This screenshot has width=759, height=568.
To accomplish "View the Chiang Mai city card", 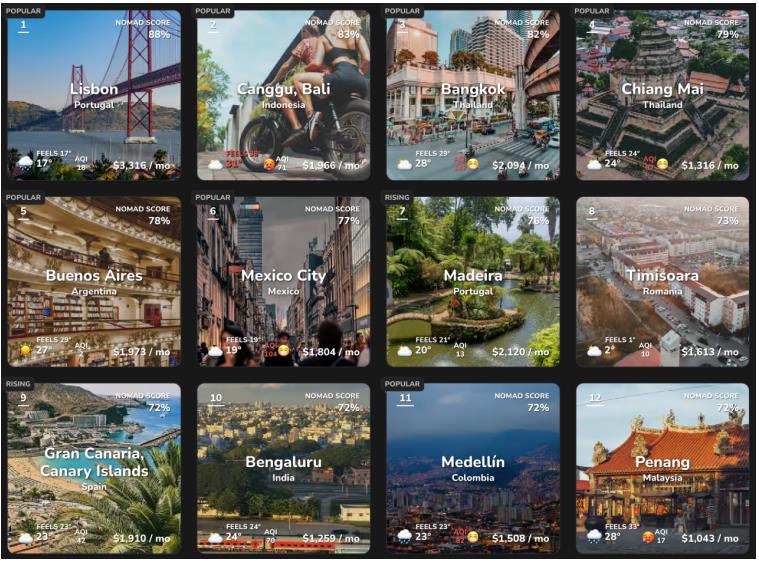I will coord(662,95).
